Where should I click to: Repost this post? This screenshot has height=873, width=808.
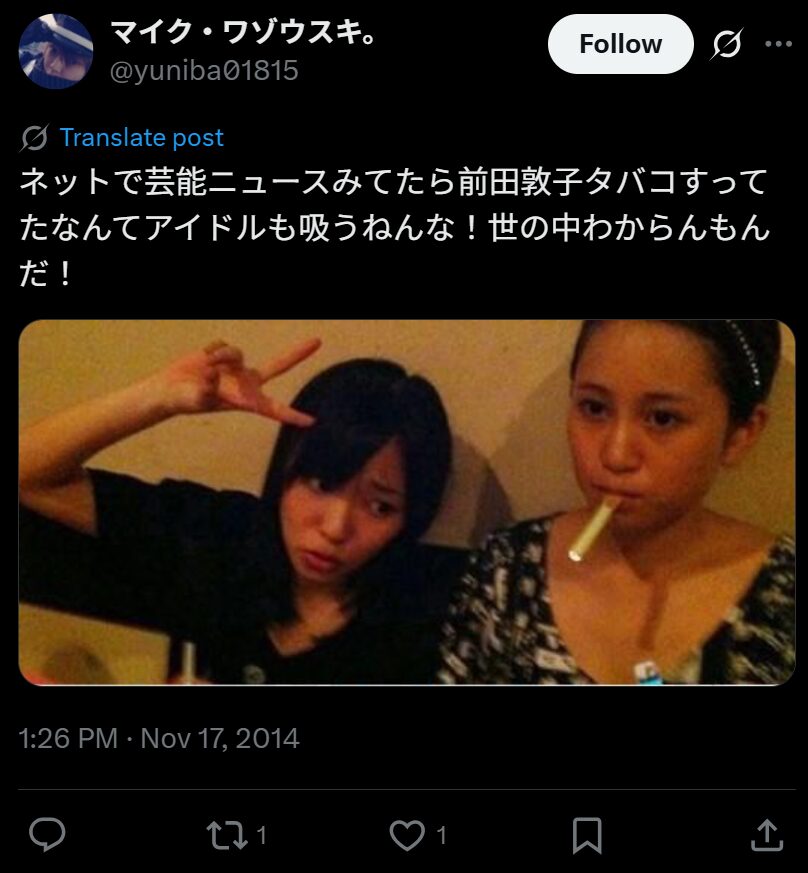[227, 835]
